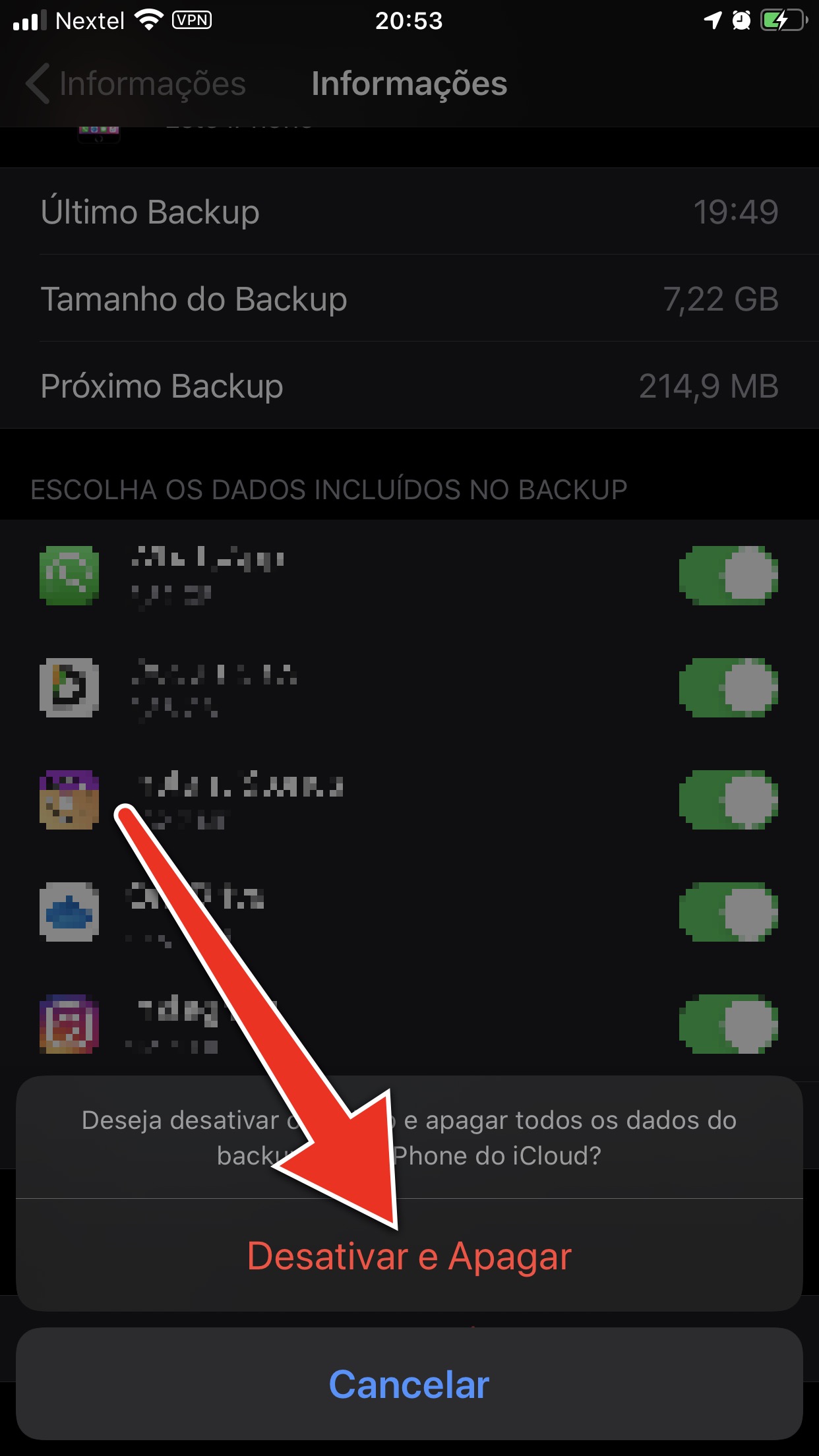Dismiss the dialog with Cancelar

pos(409,1384)
